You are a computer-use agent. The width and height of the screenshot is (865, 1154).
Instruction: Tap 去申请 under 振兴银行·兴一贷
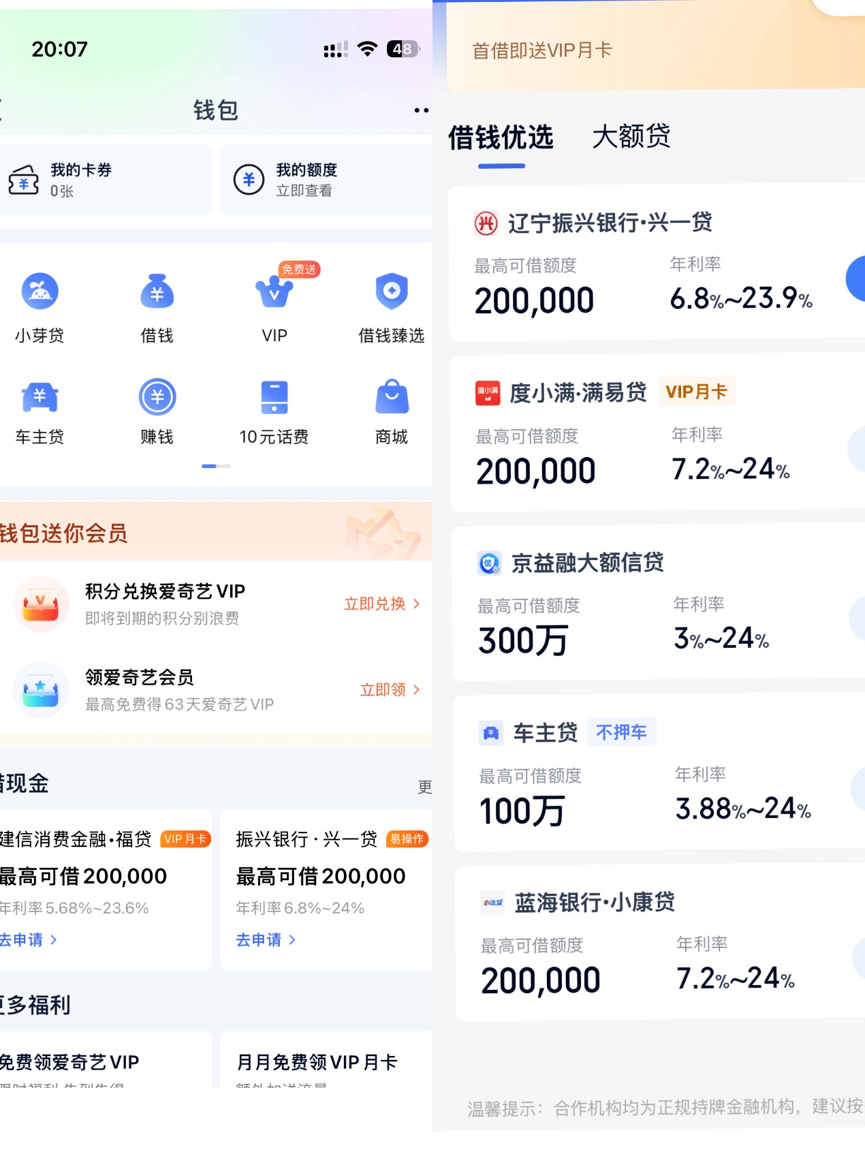(x=266, y=940)
